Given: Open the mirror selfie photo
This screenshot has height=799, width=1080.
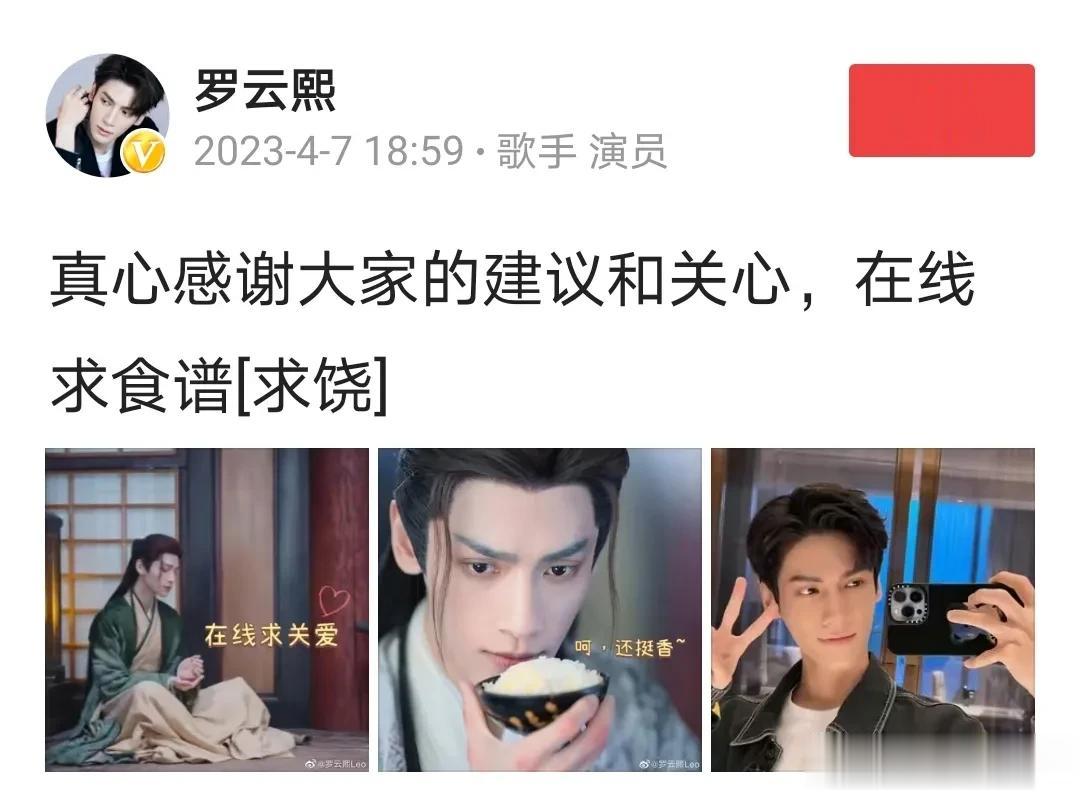Looking at the screenshot, I should 872,610.
